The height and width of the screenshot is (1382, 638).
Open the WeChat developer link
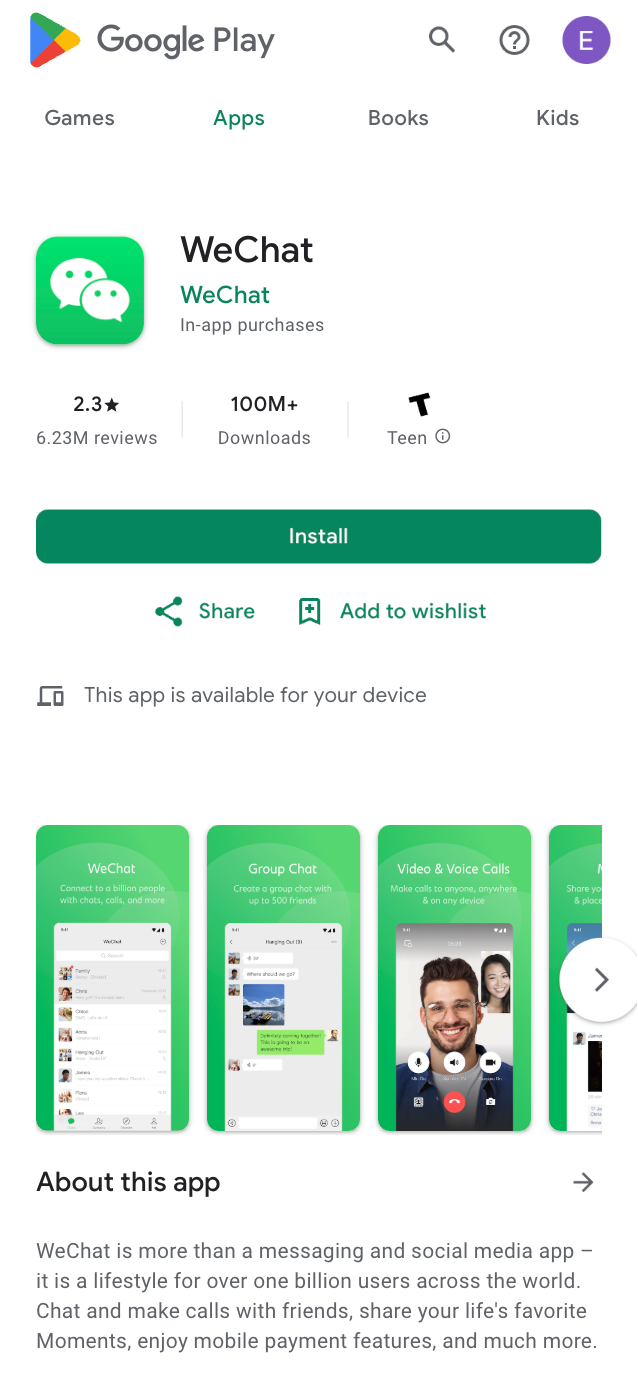[x=225, y=295]
